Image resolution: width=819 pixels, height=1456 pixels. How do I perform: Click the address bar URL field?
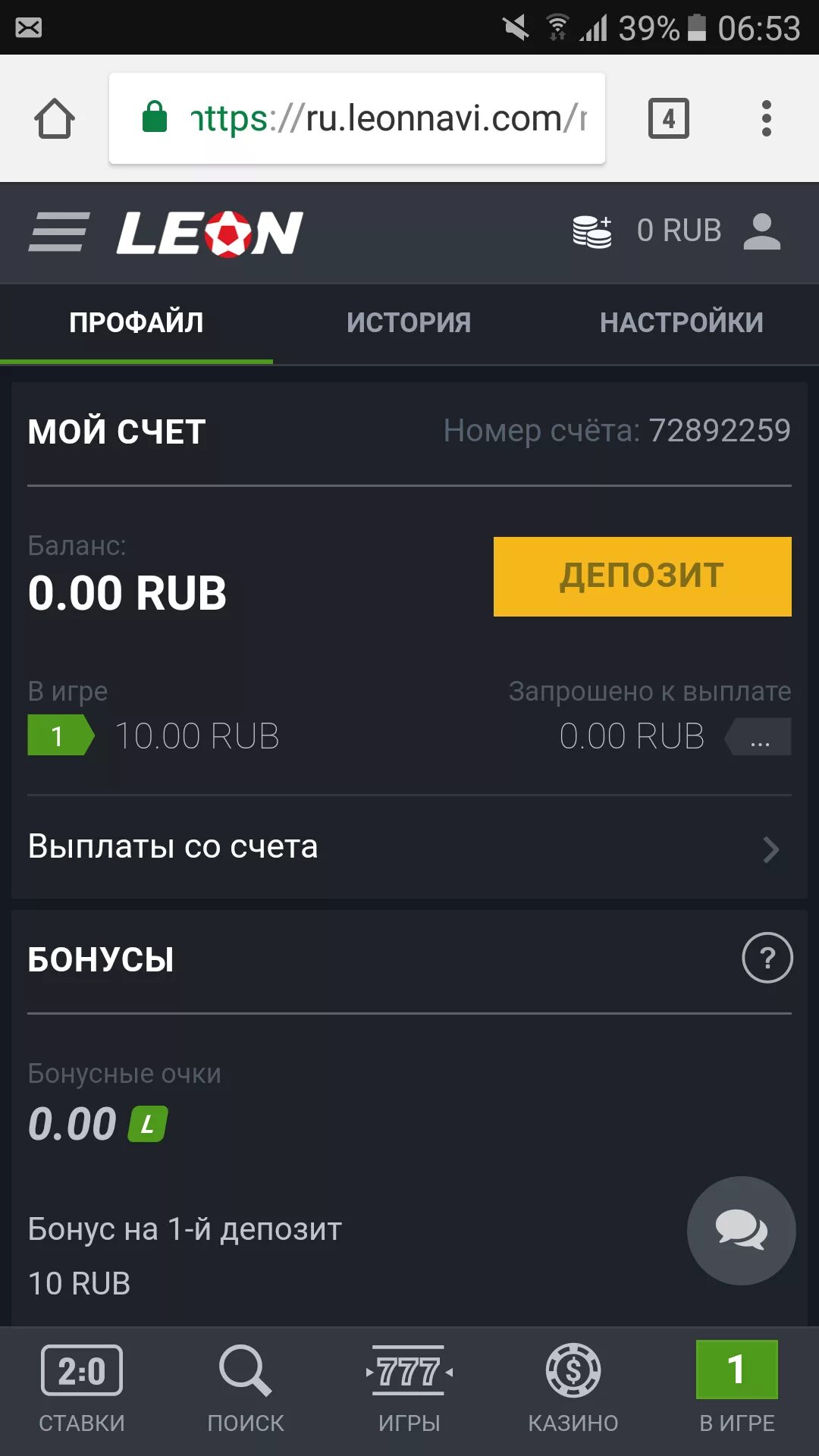[379, 118]
